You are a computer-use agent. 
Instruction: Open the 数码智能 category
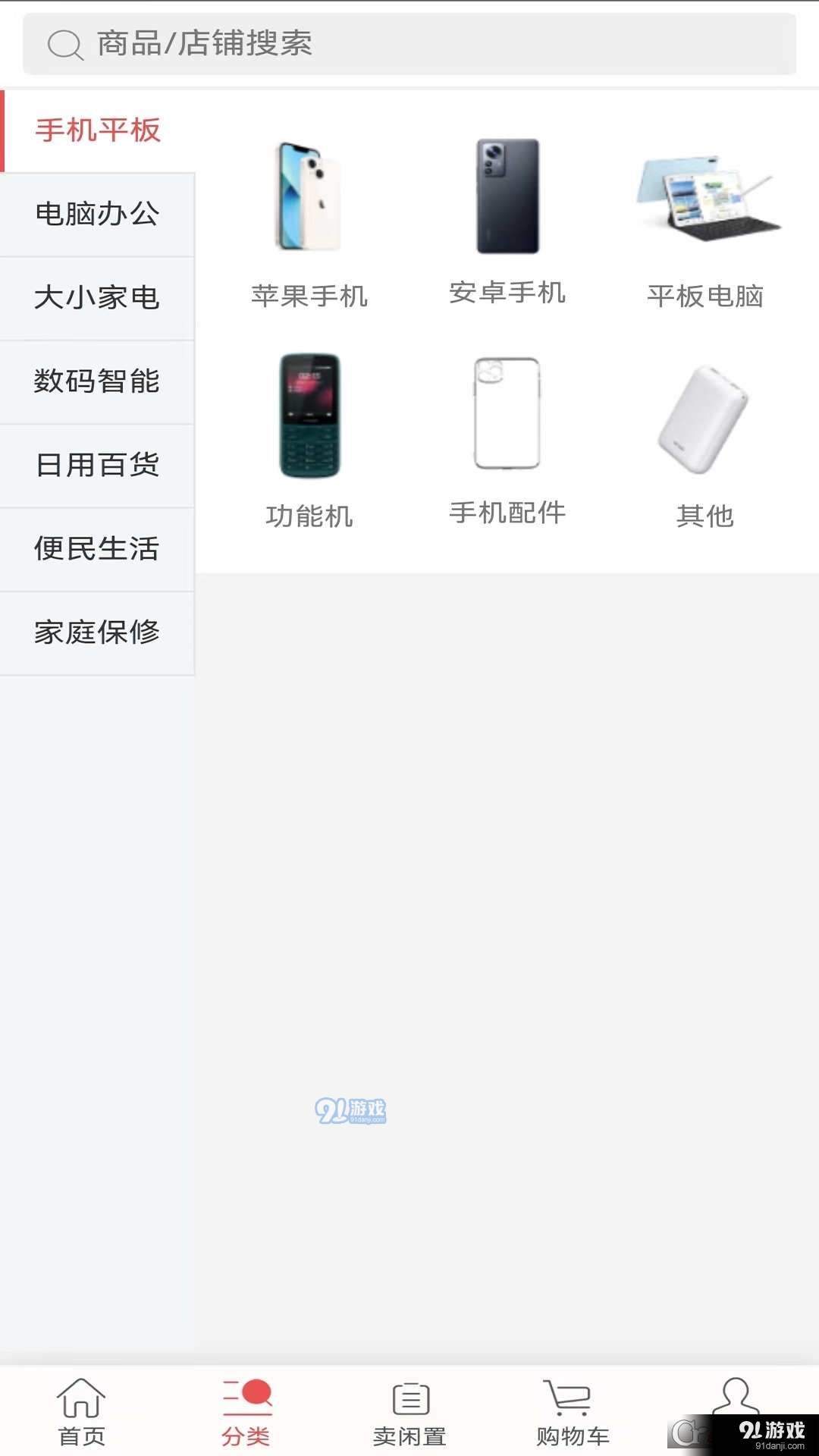click(98, 381)
